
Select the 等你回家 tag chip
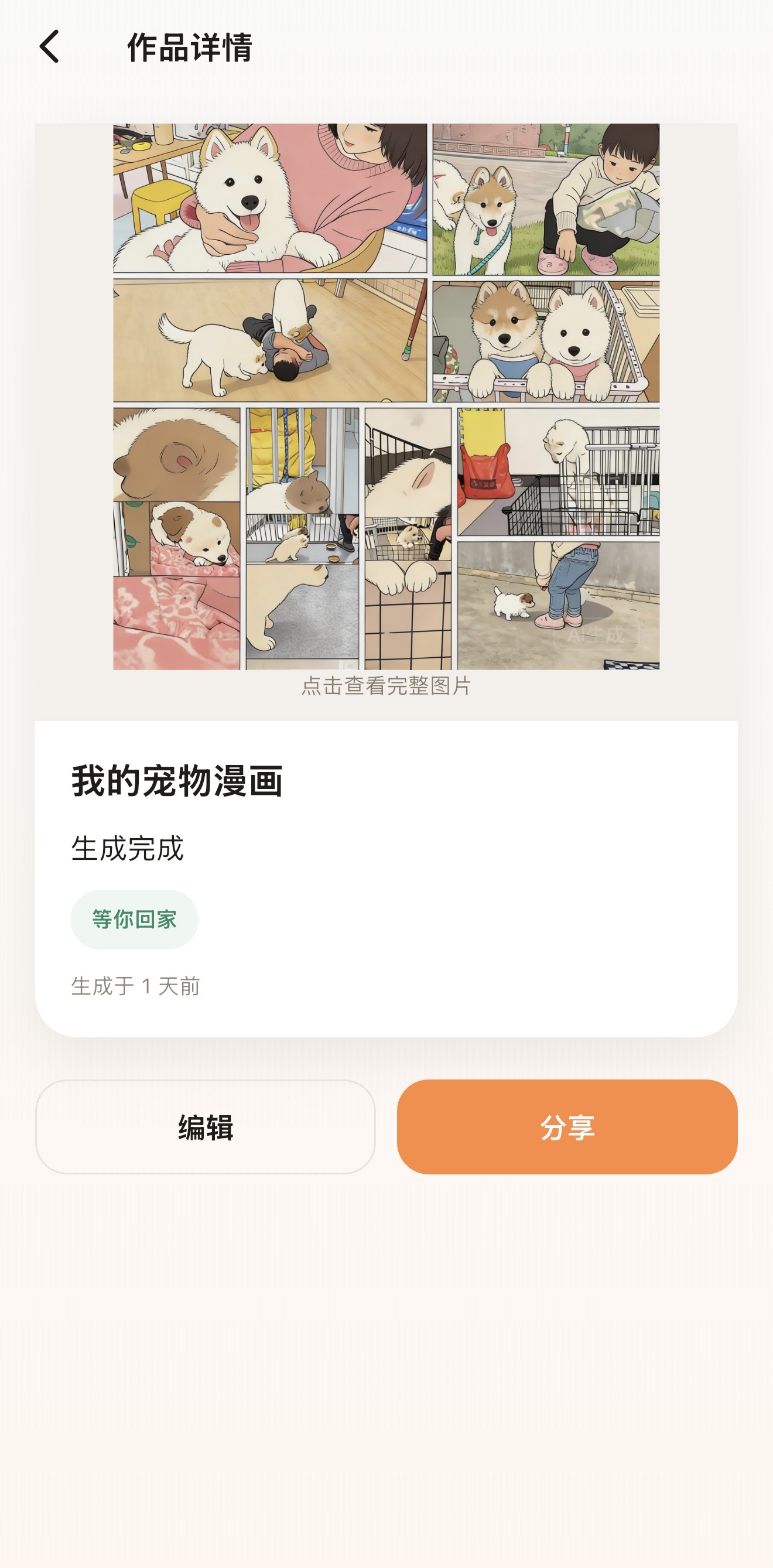point(134,919)
